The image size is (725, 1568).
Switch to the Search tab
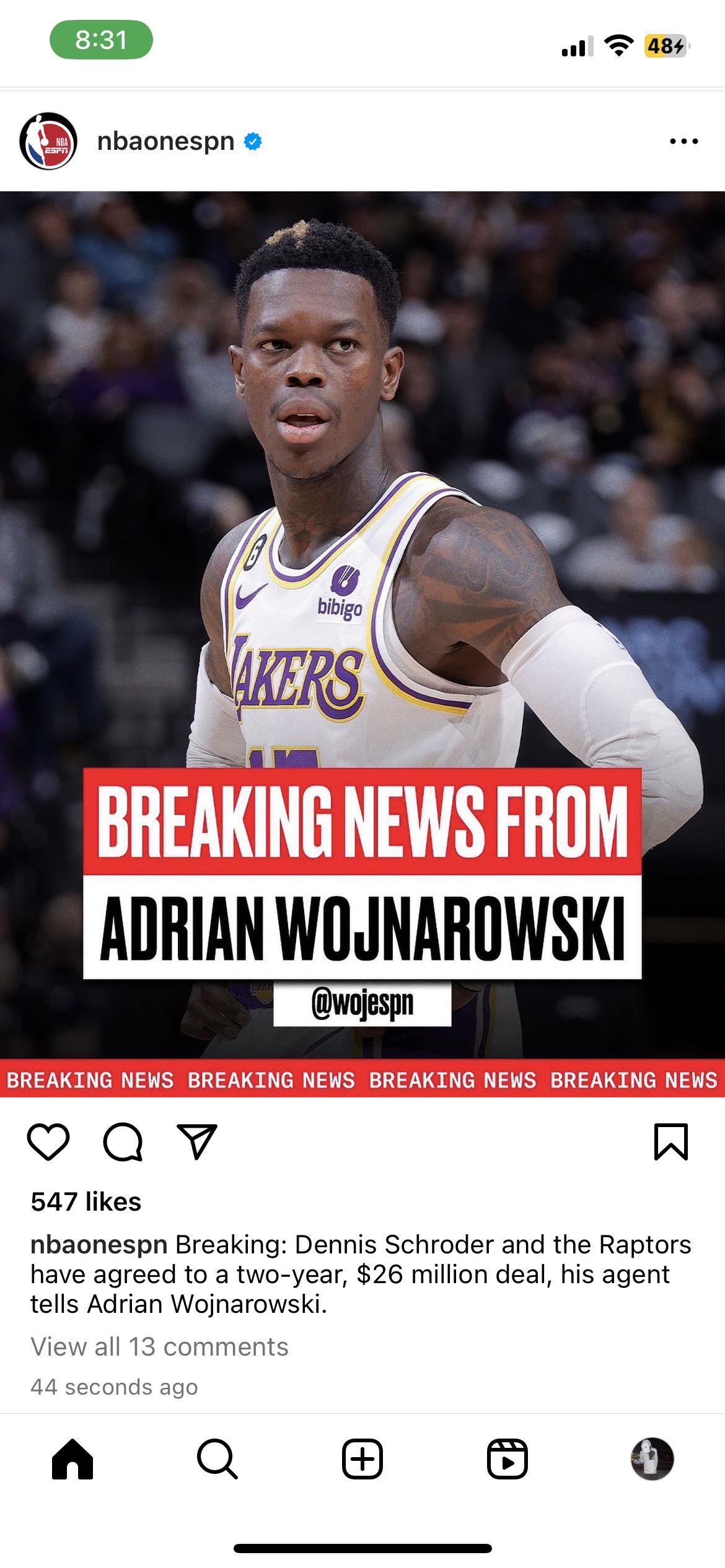tap(217, 1459)
